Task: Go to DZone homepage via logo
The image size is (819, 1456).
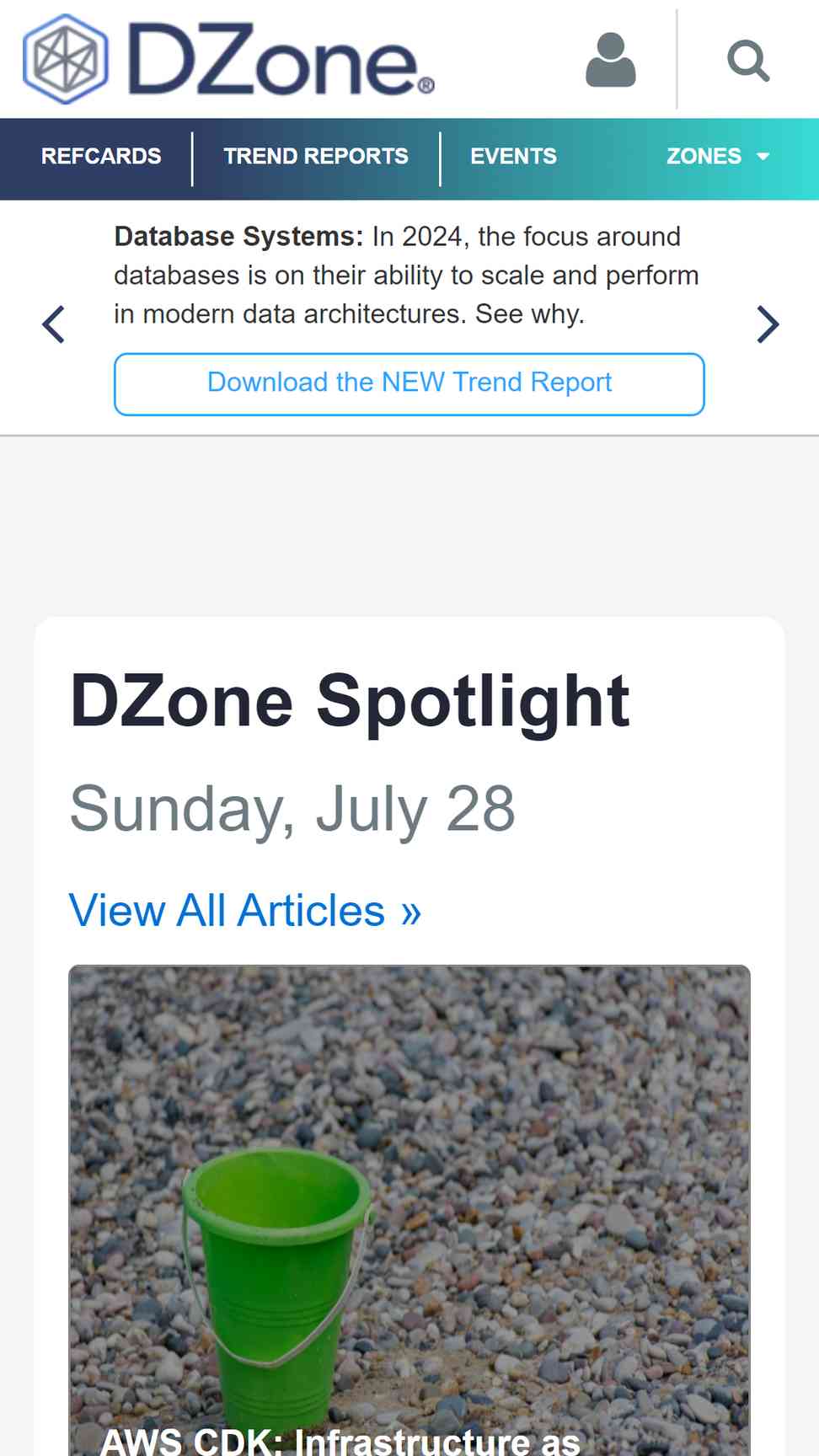Action: [x=228, y=59]
